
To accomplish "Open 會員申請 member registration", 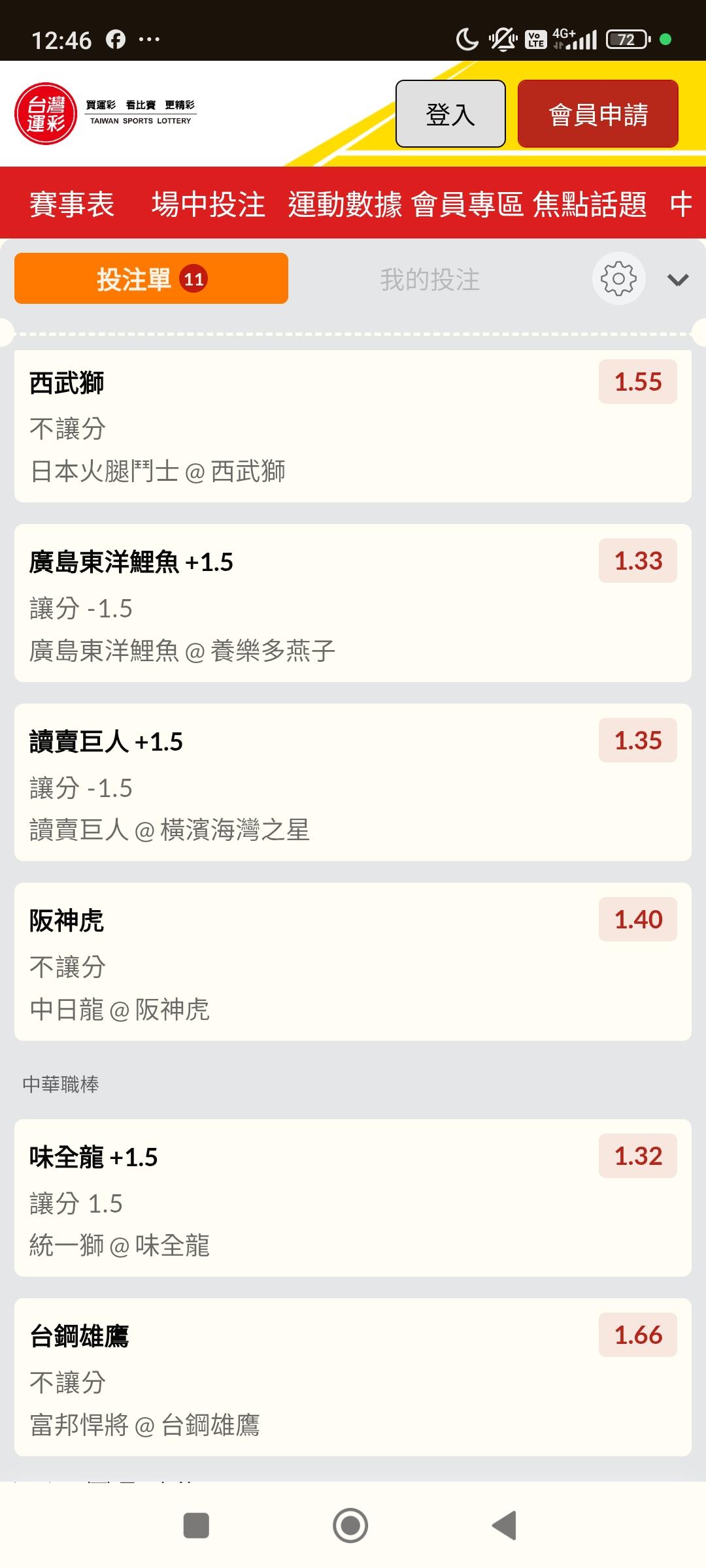I will (598, 114).
